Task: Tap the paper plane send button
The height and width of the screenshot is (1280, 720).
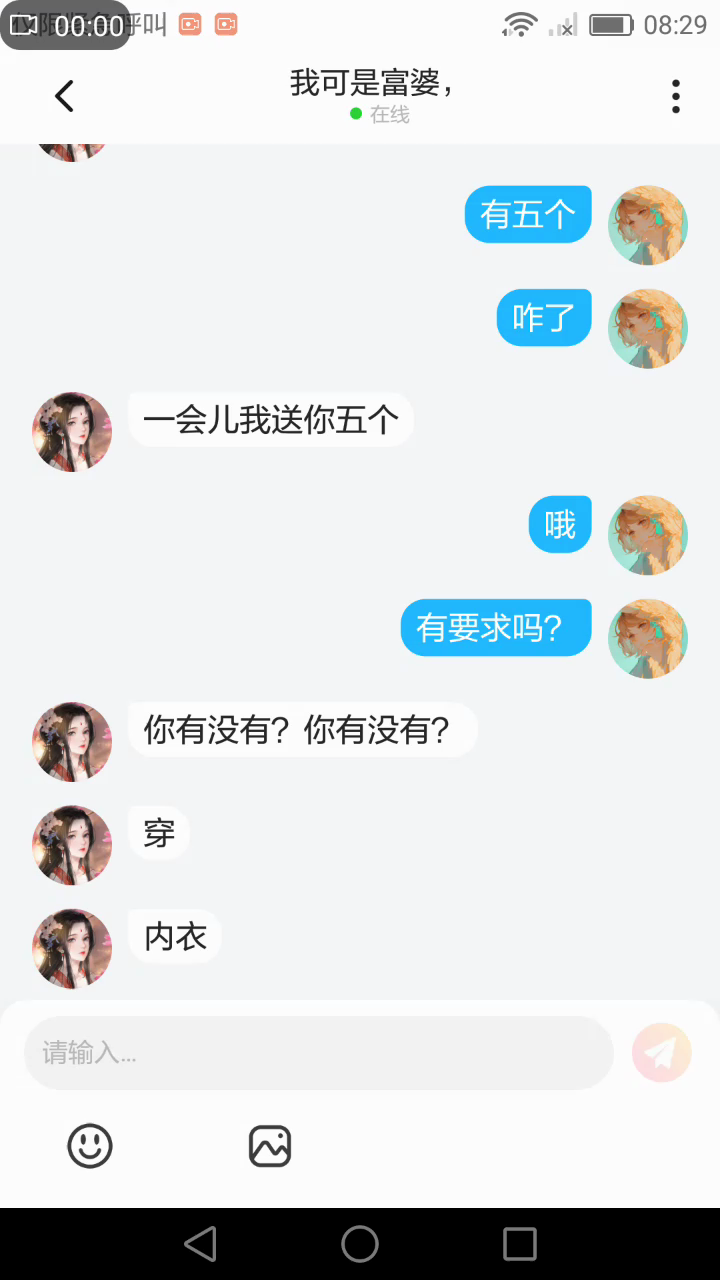Action: coord(662,1052)
